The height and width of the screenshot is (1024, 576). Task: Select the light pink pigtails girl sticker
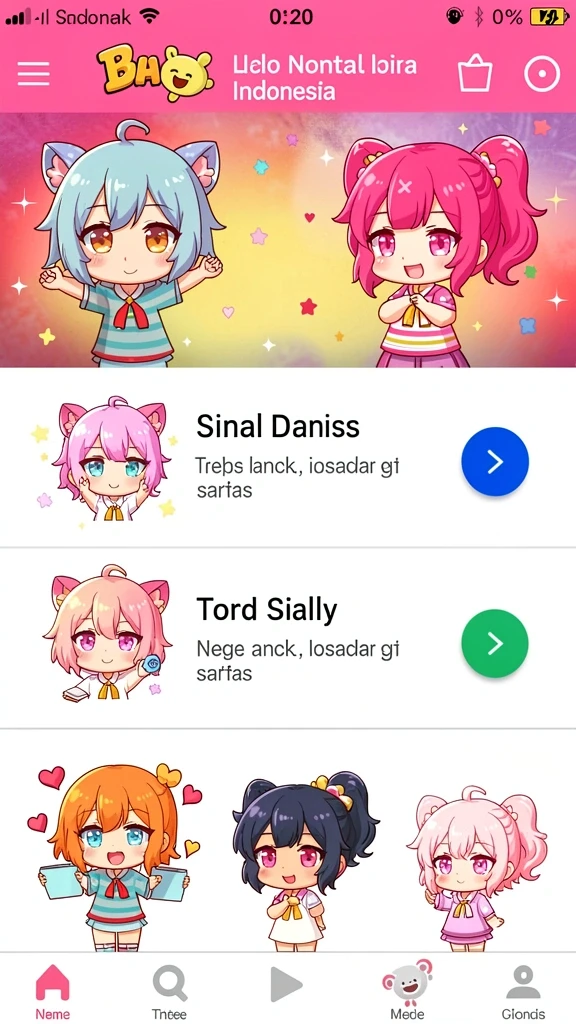click(x=475, y=865)
